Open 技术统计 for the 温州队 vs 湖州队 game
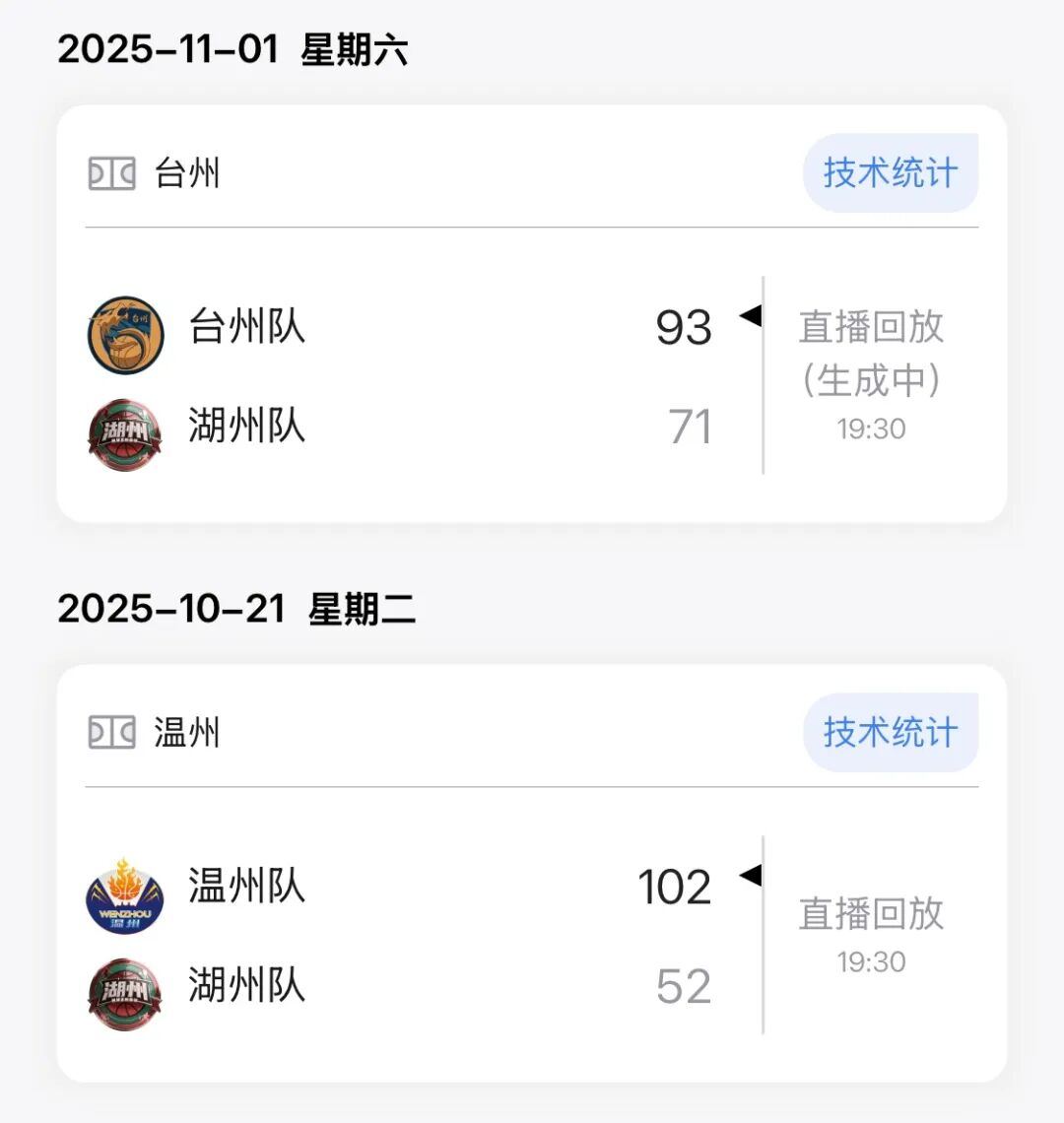Screen dimensions: 1064x1123 coord(891,732)
